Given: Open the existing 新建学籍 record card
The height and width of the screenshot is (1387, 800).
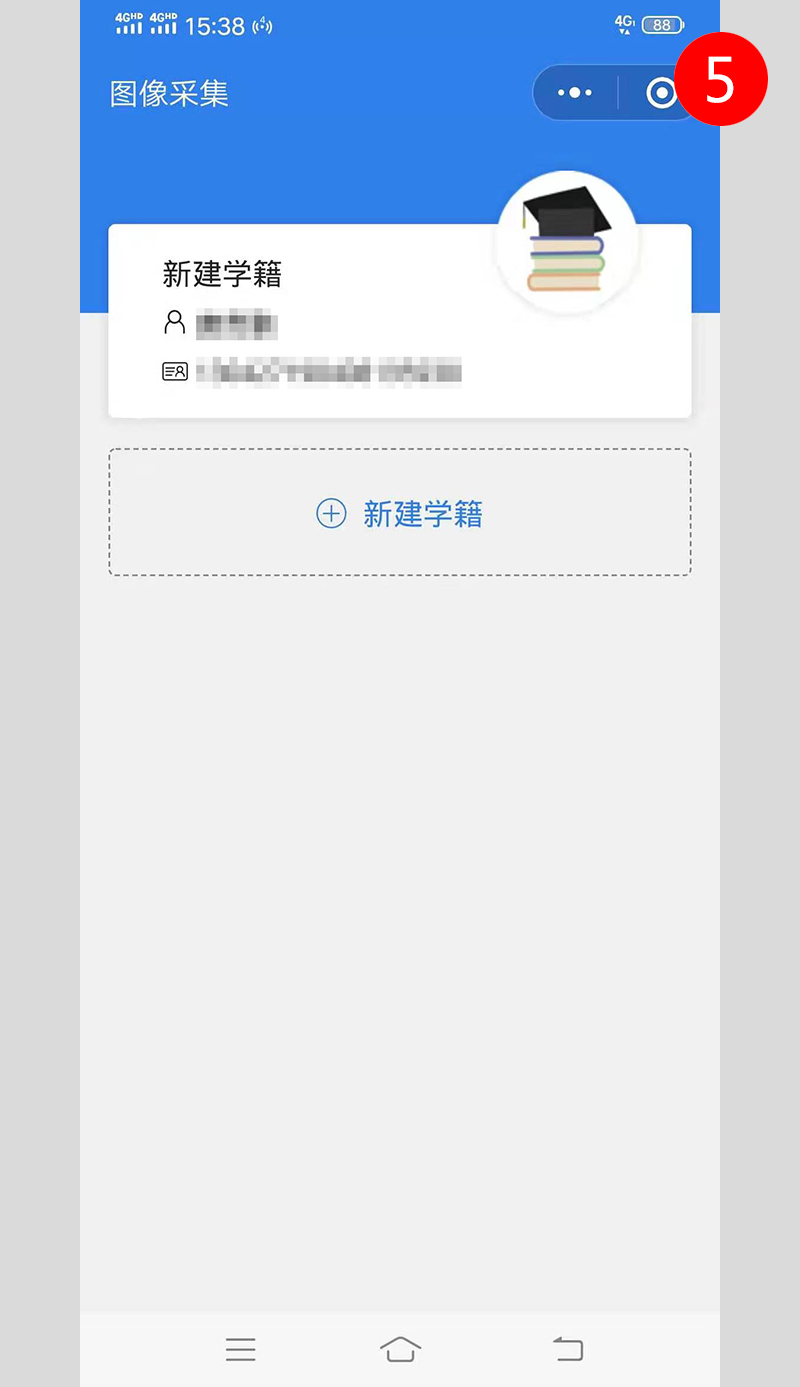Looking at the screenshot, I should [x=400, y=320].
